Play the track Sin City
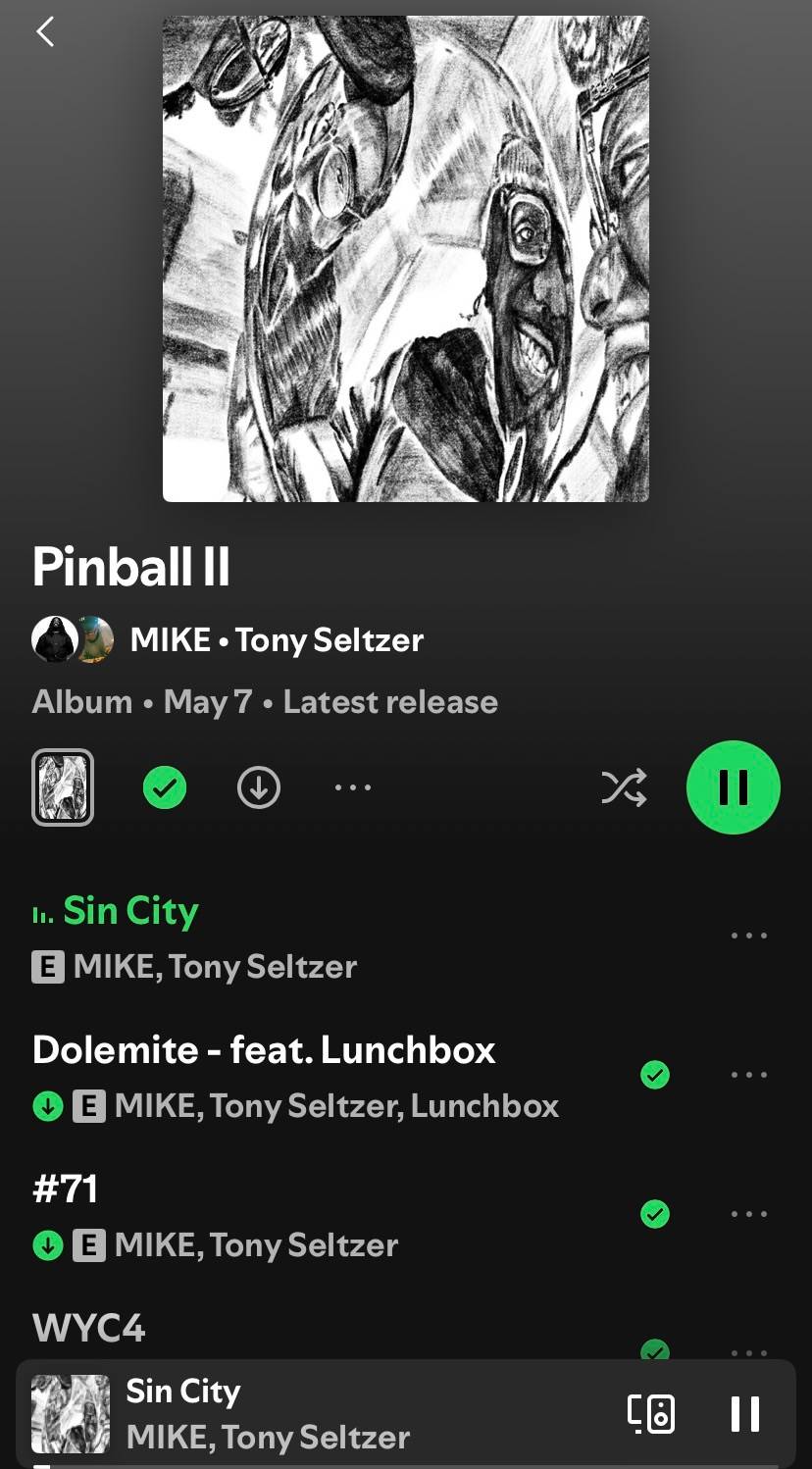 [x=131, y=912]
